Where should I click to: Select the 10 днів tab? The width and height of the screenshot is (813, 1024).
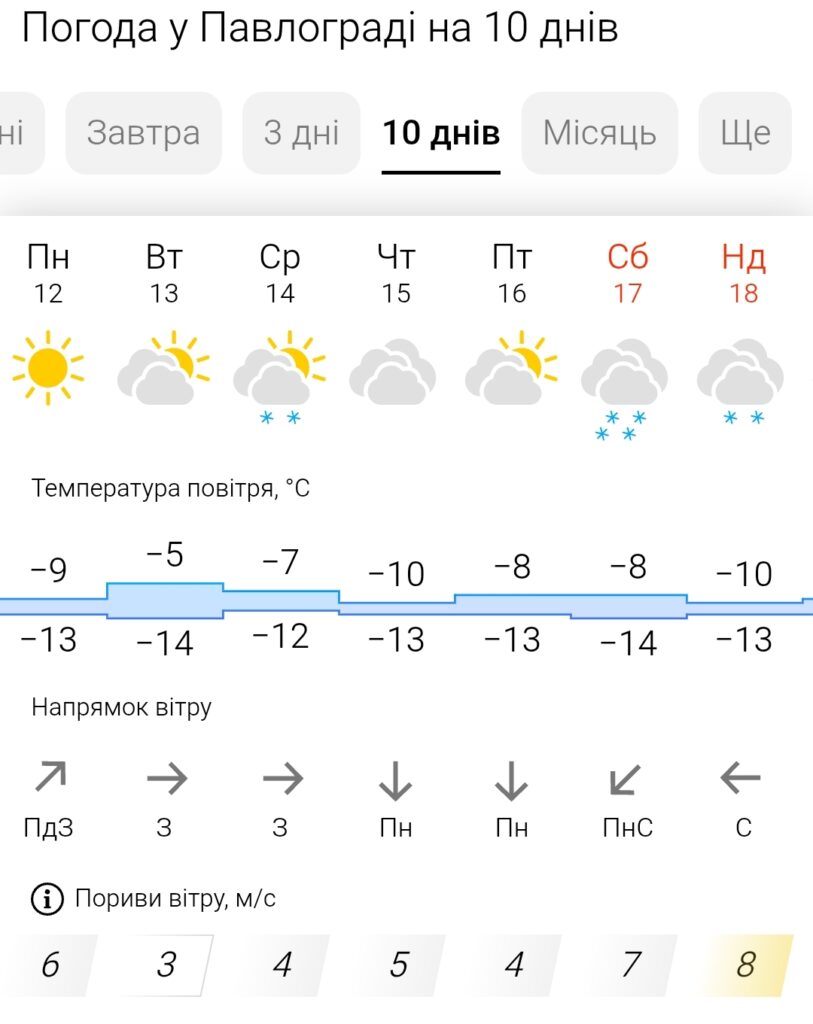tap(441, 133)
